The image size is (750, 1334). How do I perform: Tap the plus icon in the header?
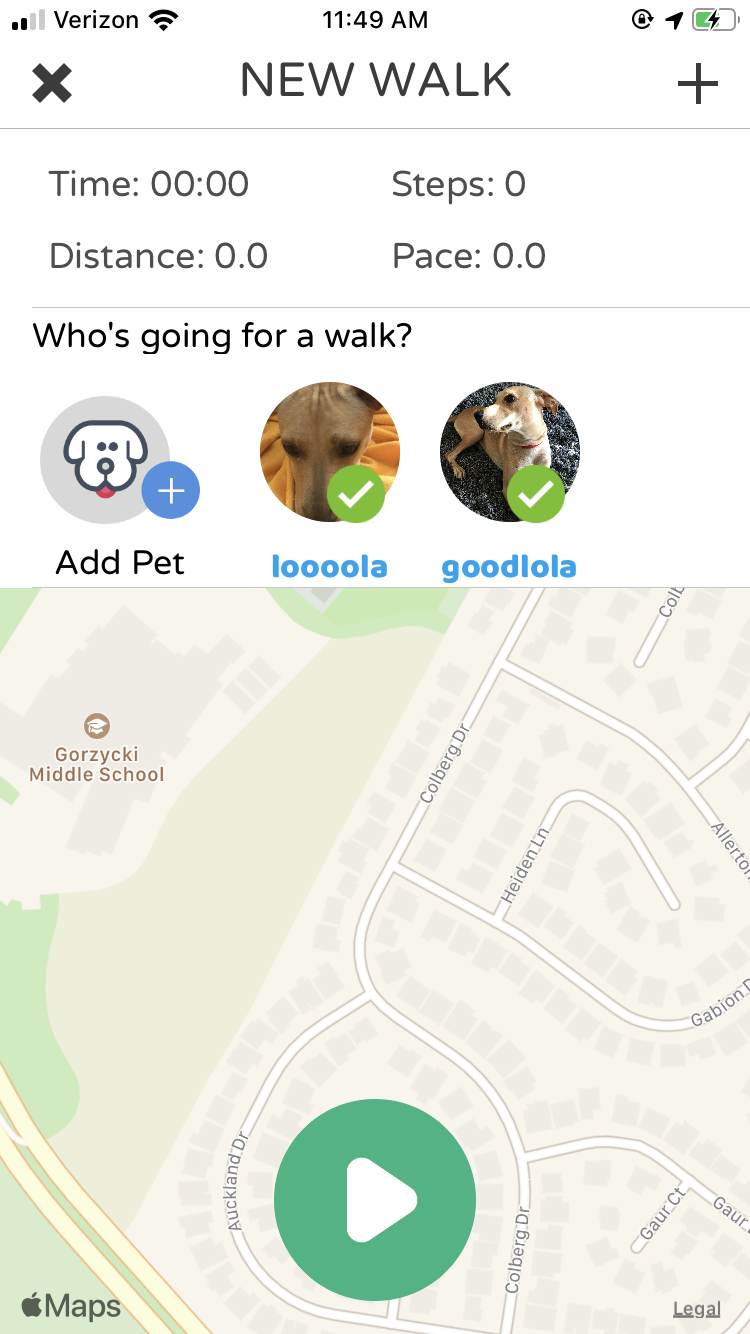tap(698, 84)
